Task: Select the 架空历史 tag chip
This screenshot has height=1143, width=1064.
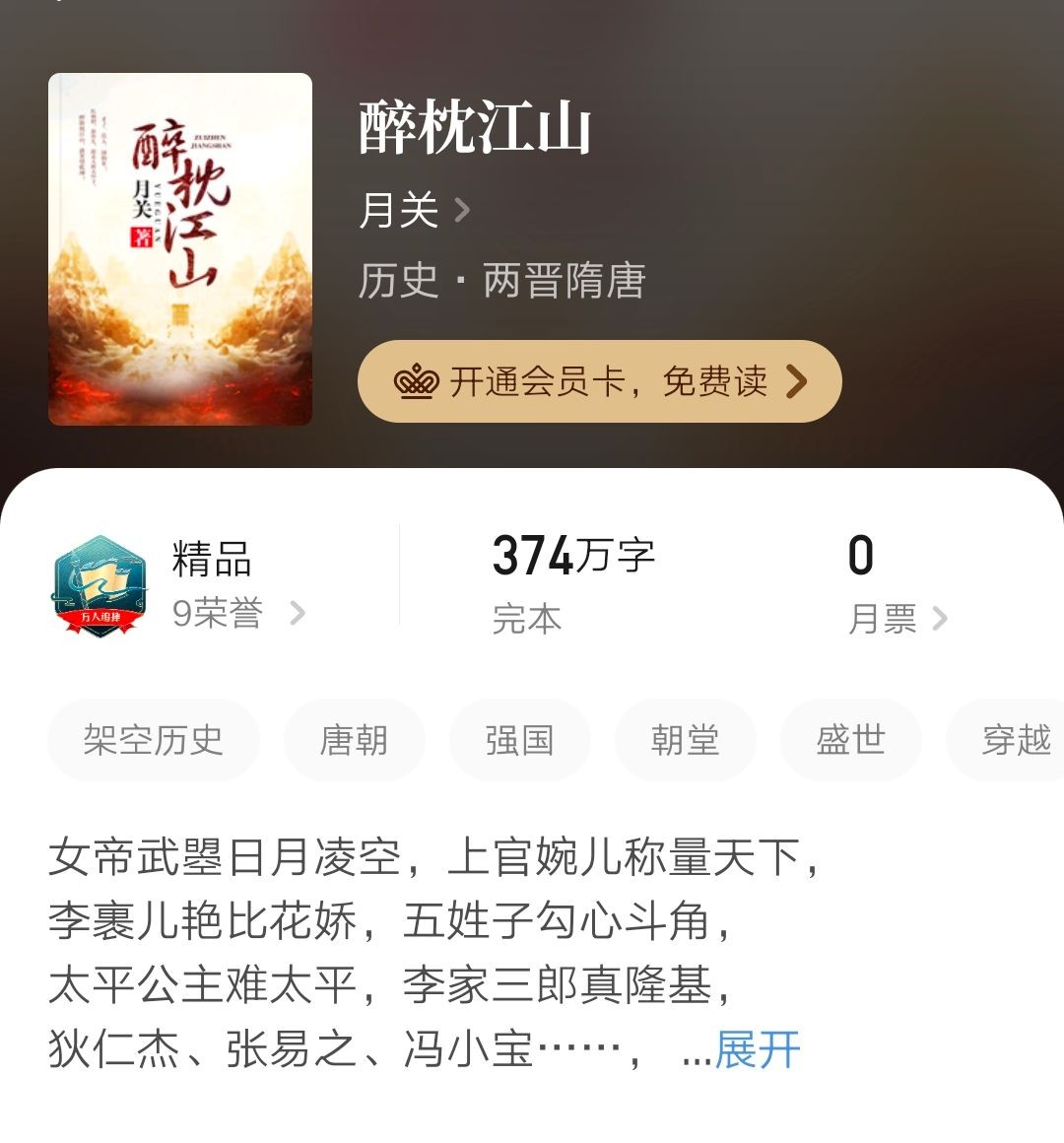Action: click(154, 740)
